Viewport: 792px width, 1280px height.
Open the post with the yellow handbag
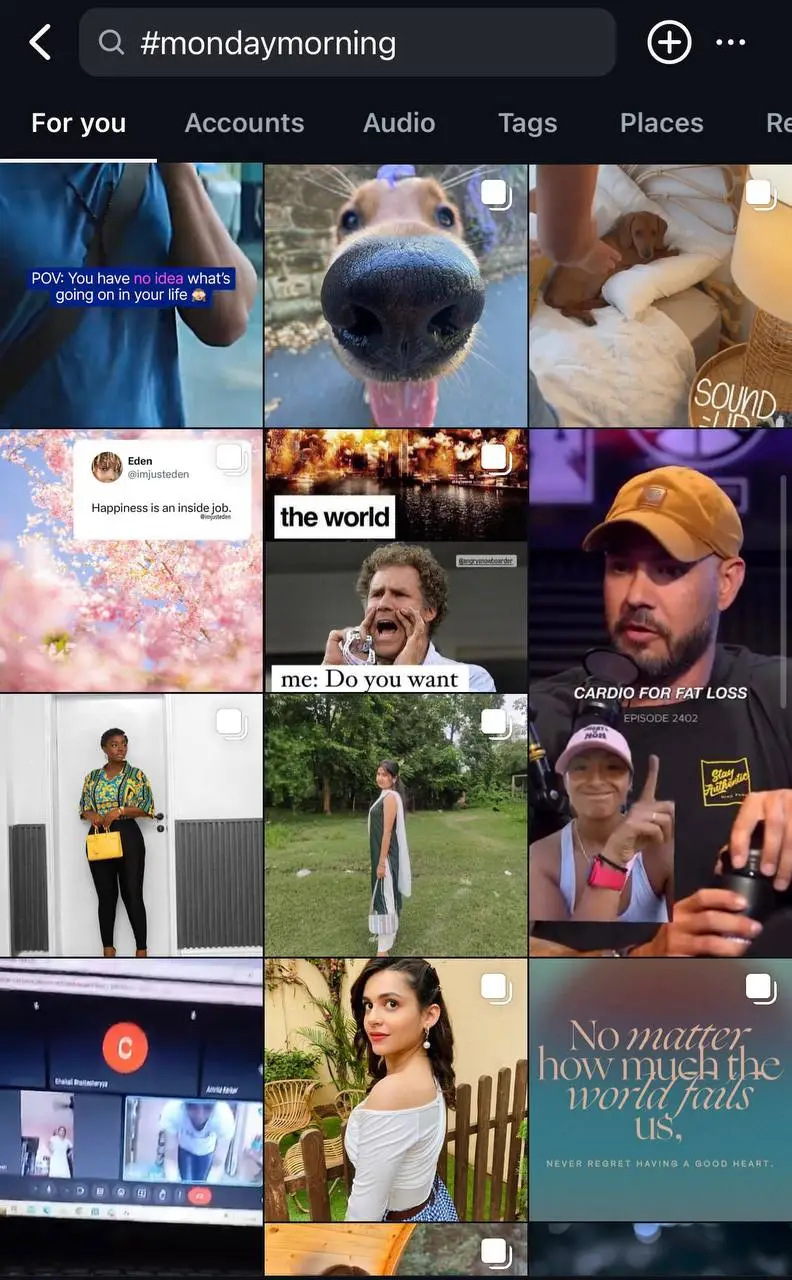[x=130, y=825]
